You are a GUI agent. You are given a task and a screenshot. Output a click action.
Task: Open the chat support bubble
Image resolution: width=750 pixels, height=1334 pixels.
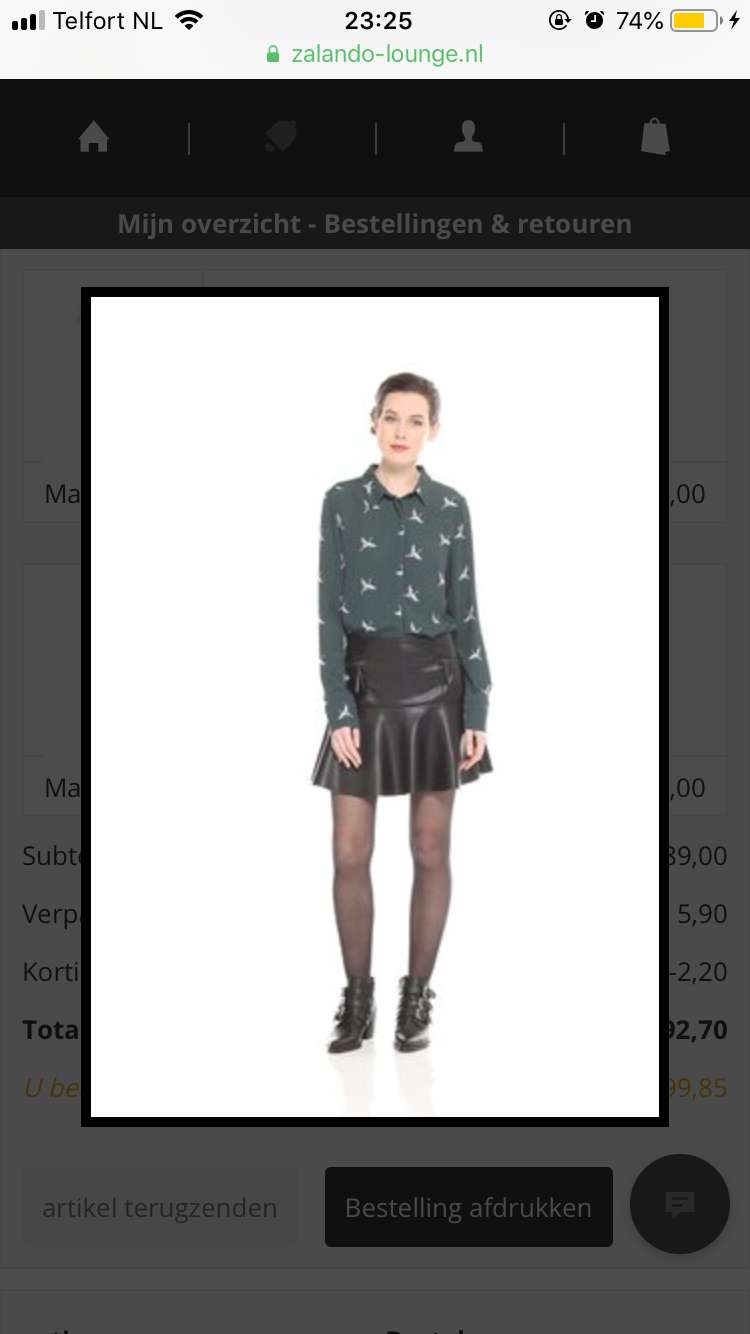click(680, 1204)
